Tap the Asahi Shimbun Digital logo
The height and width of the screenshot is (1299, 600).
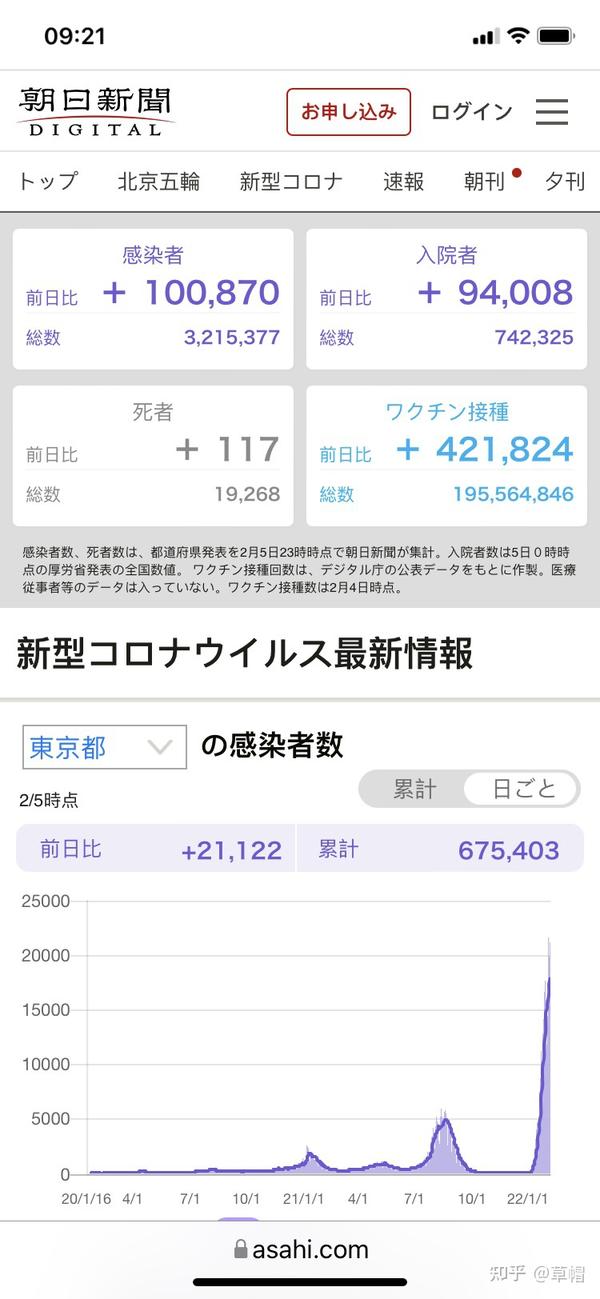click(95, 111)
